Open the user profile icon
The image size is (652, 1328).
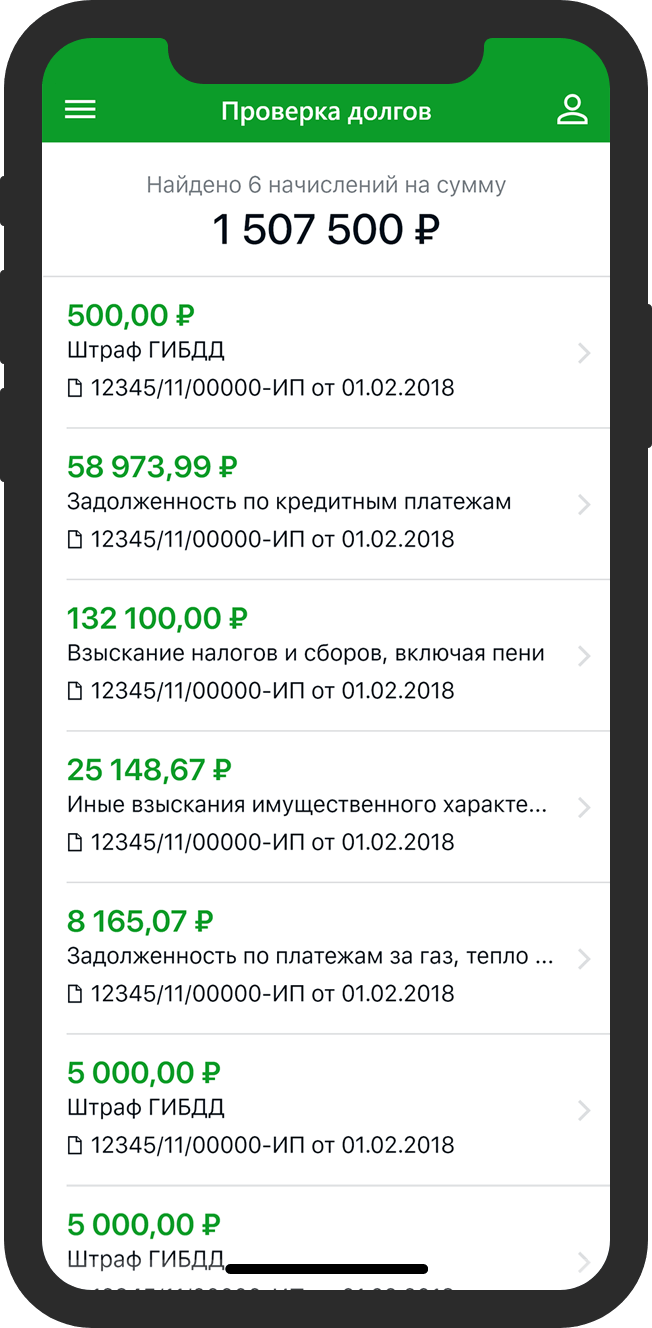[572, 110]
